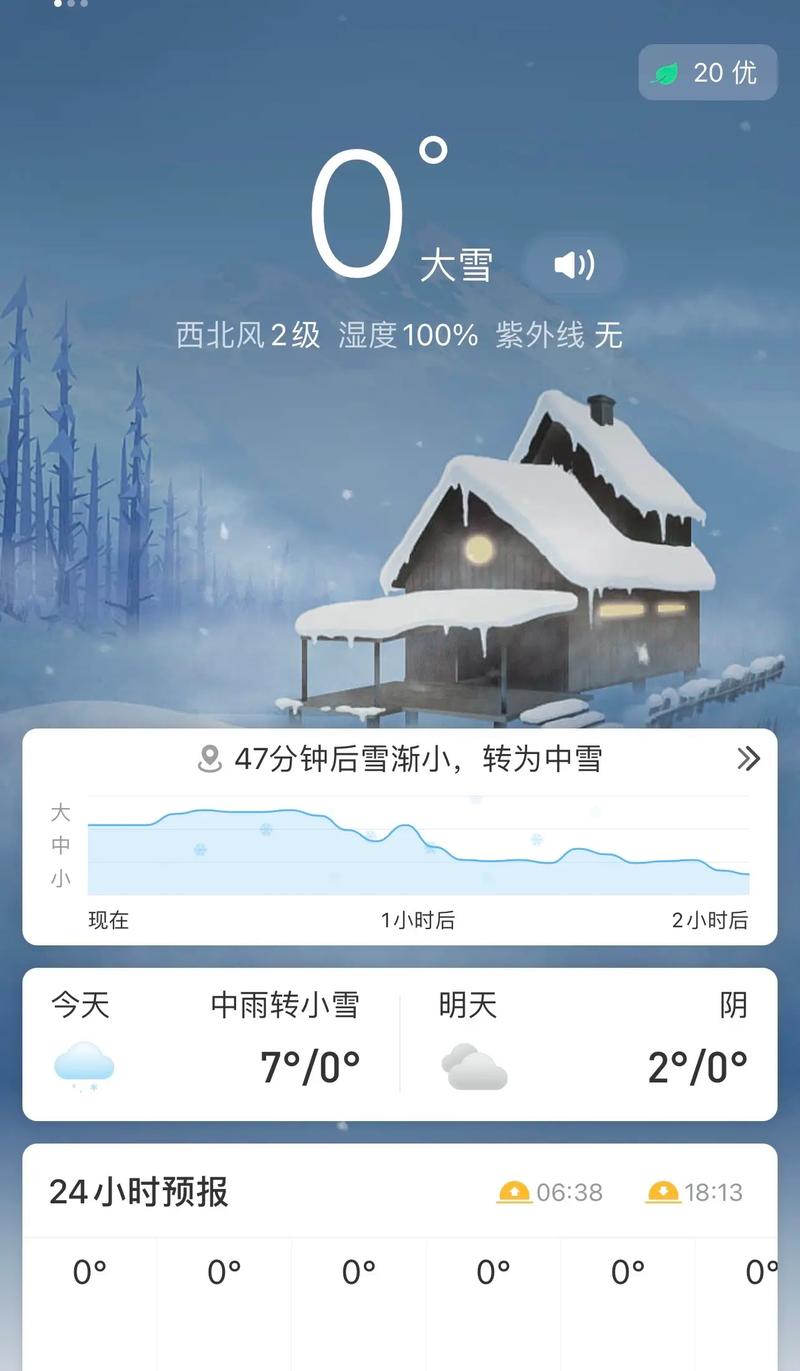Open the air quality leaf badge
The image size is (800, 1371).
click(707, 72)
